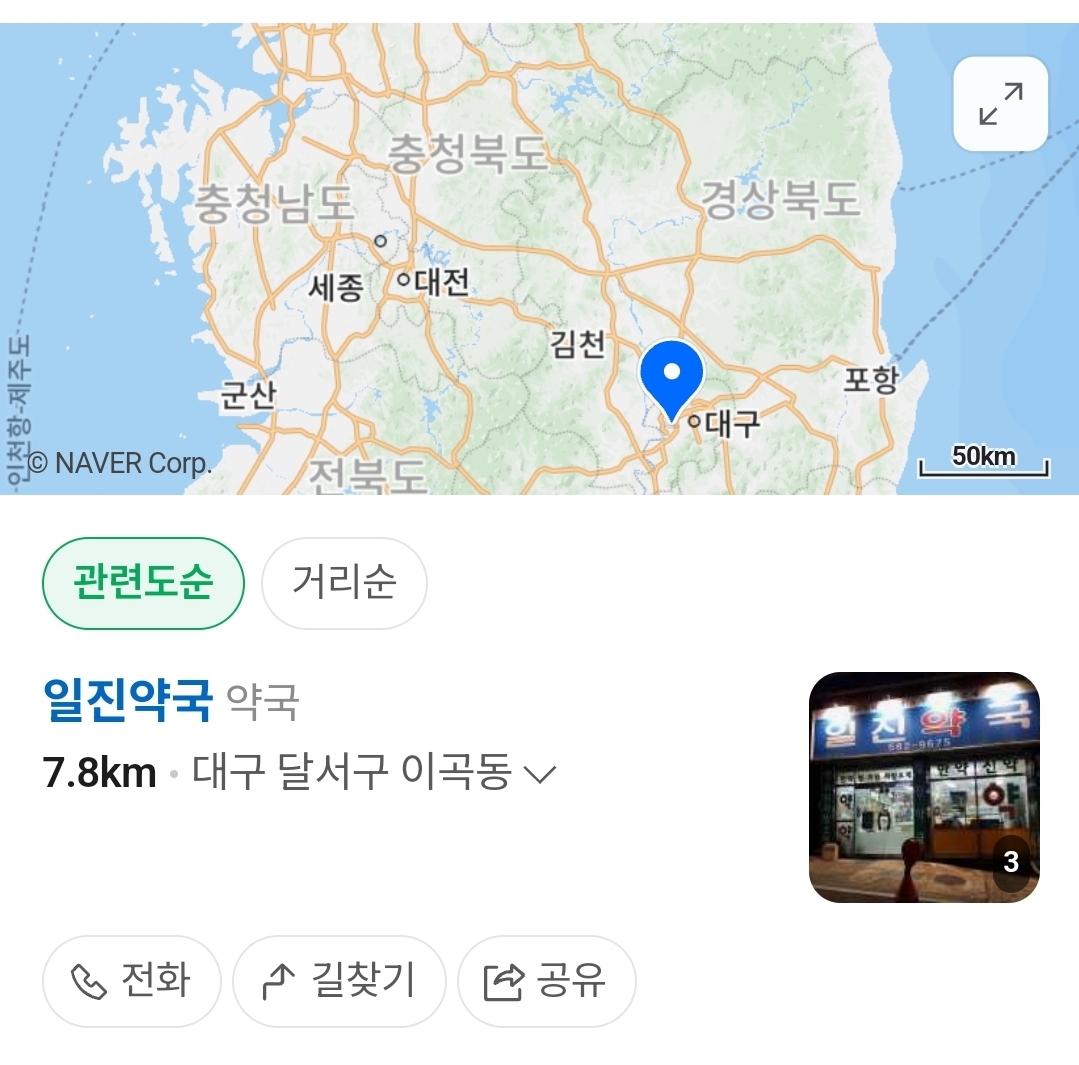Image resolution: width=1079 pixels, height=1065 pixels.
Task: View the 일진약국 storefront photos
Action: pos(924,787)
